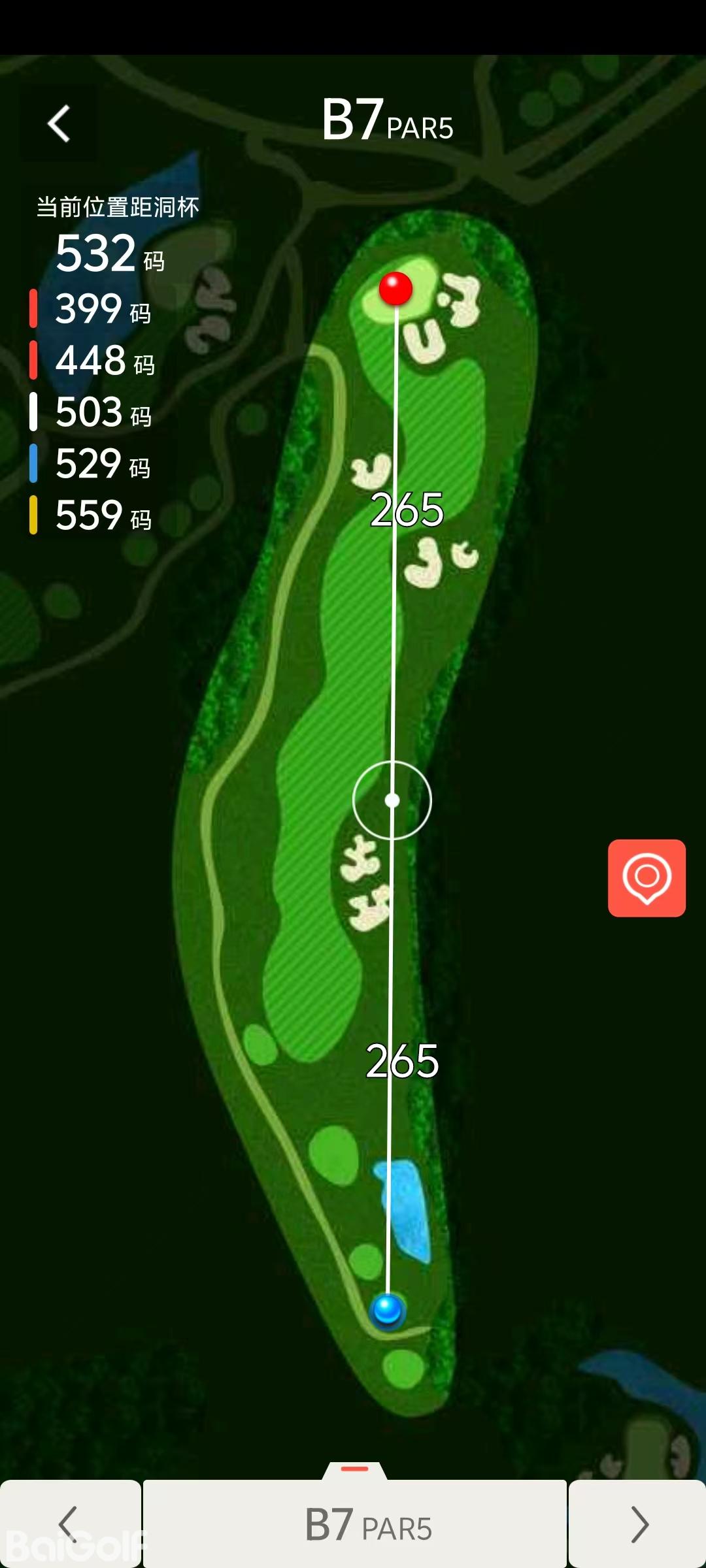This screenshot has height=1568, width=706.
Task: Tap the circular aim target on the fairway
Action: click(392, 800)
